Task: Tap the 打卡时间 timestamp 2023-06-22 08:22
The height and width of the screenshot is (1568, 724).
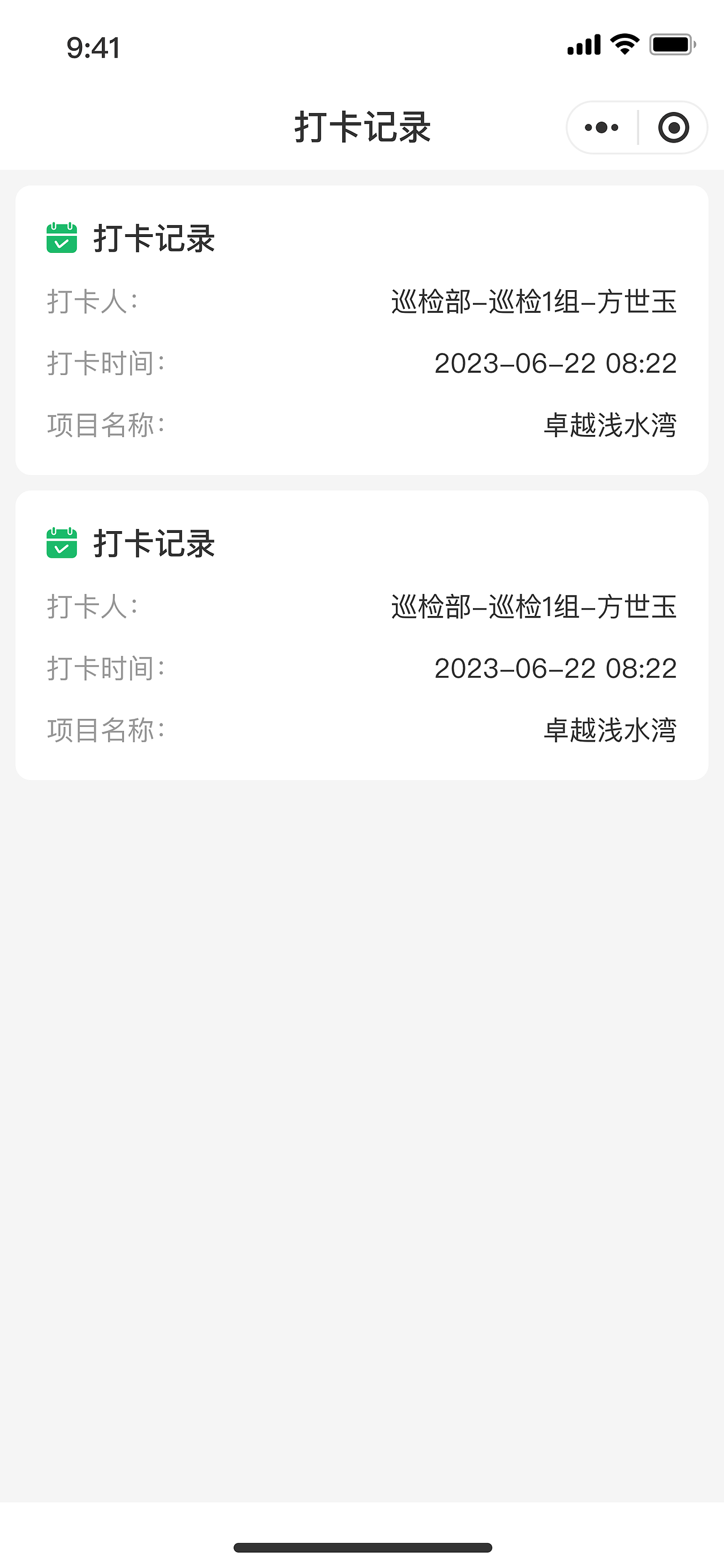Action: click(555, 363)
